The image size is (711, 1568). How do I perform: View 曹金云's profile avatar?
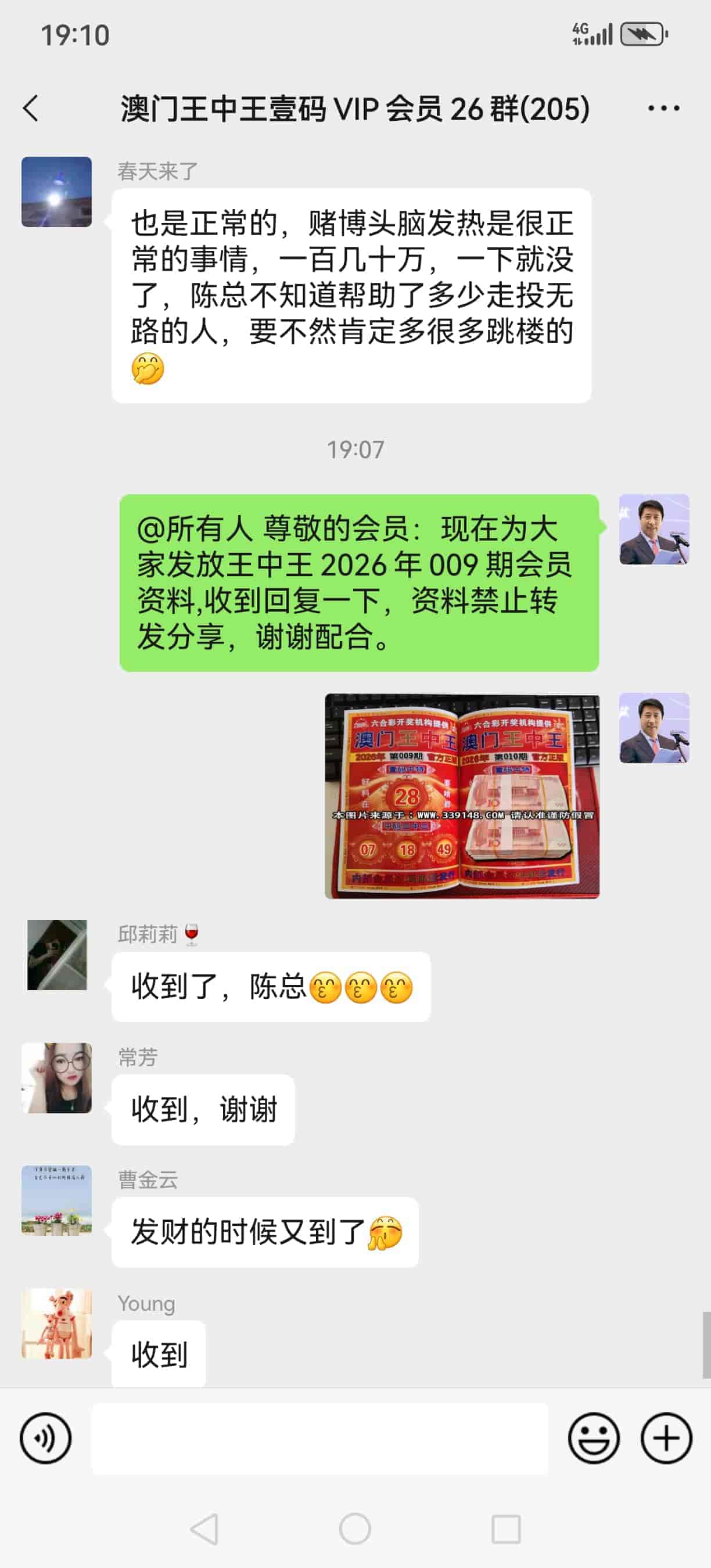pos(56,1200)
